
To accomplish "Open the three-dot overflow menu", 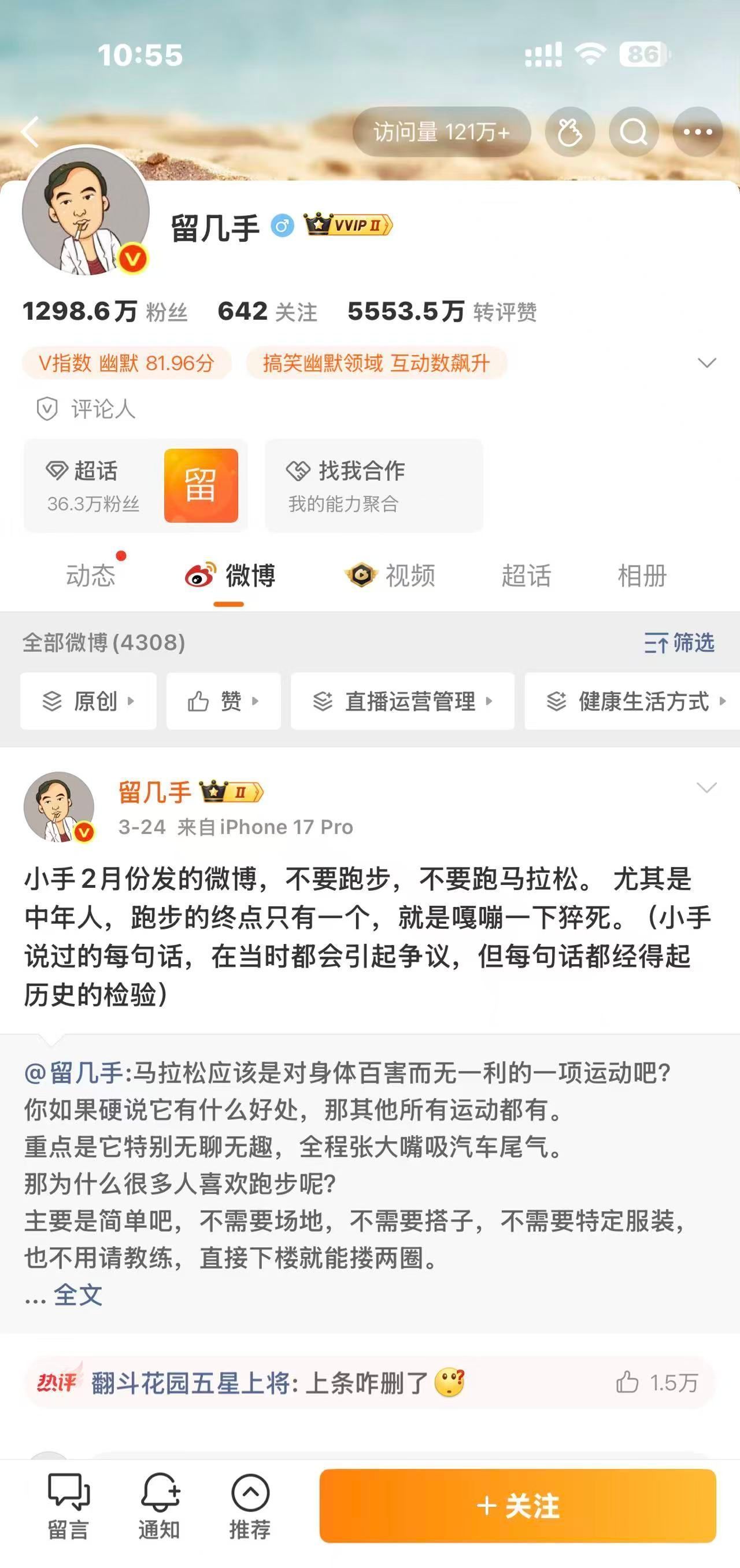I will pos(697,131).
